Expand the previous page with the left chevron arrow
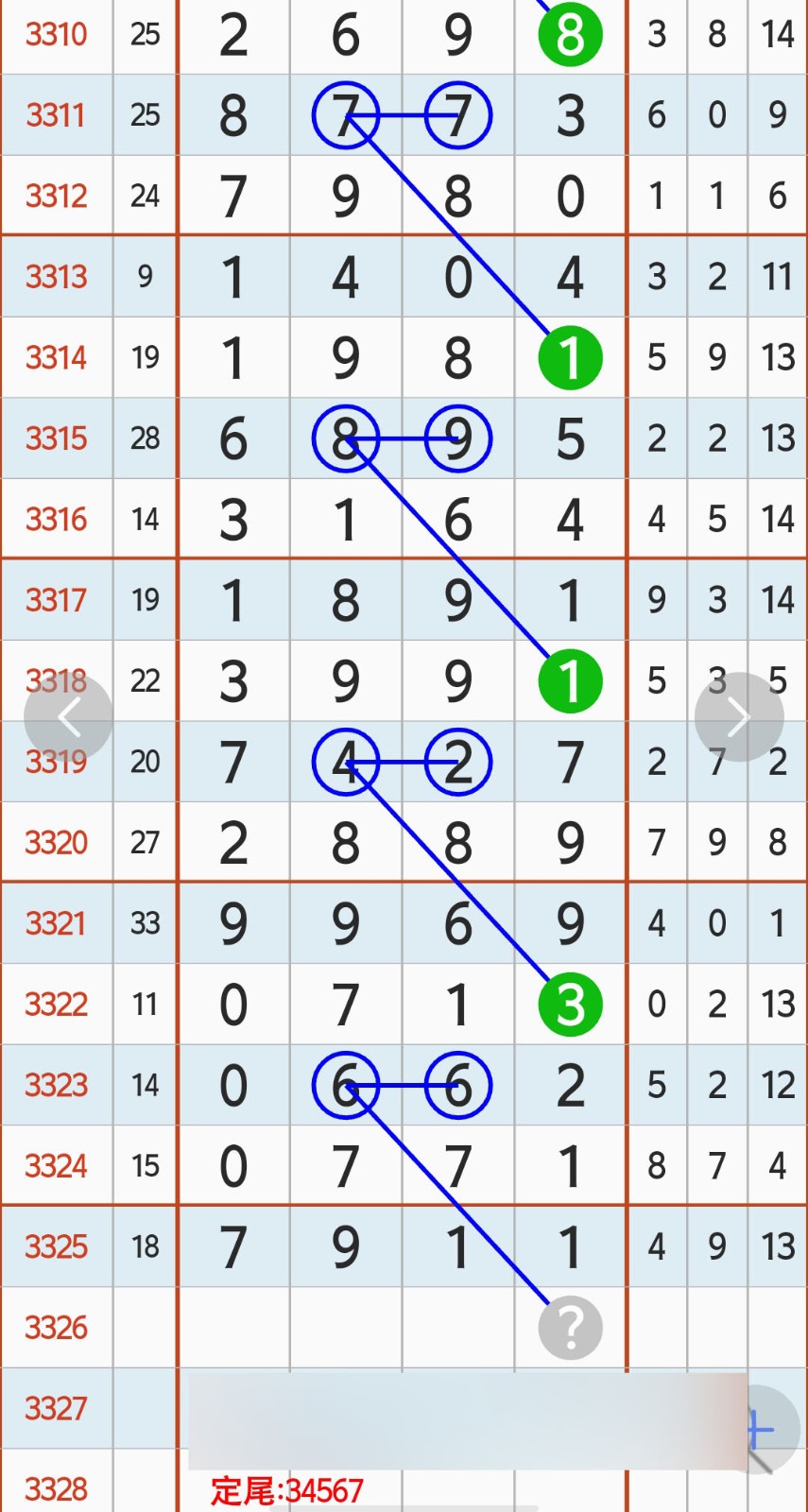 tap(69, 716)
